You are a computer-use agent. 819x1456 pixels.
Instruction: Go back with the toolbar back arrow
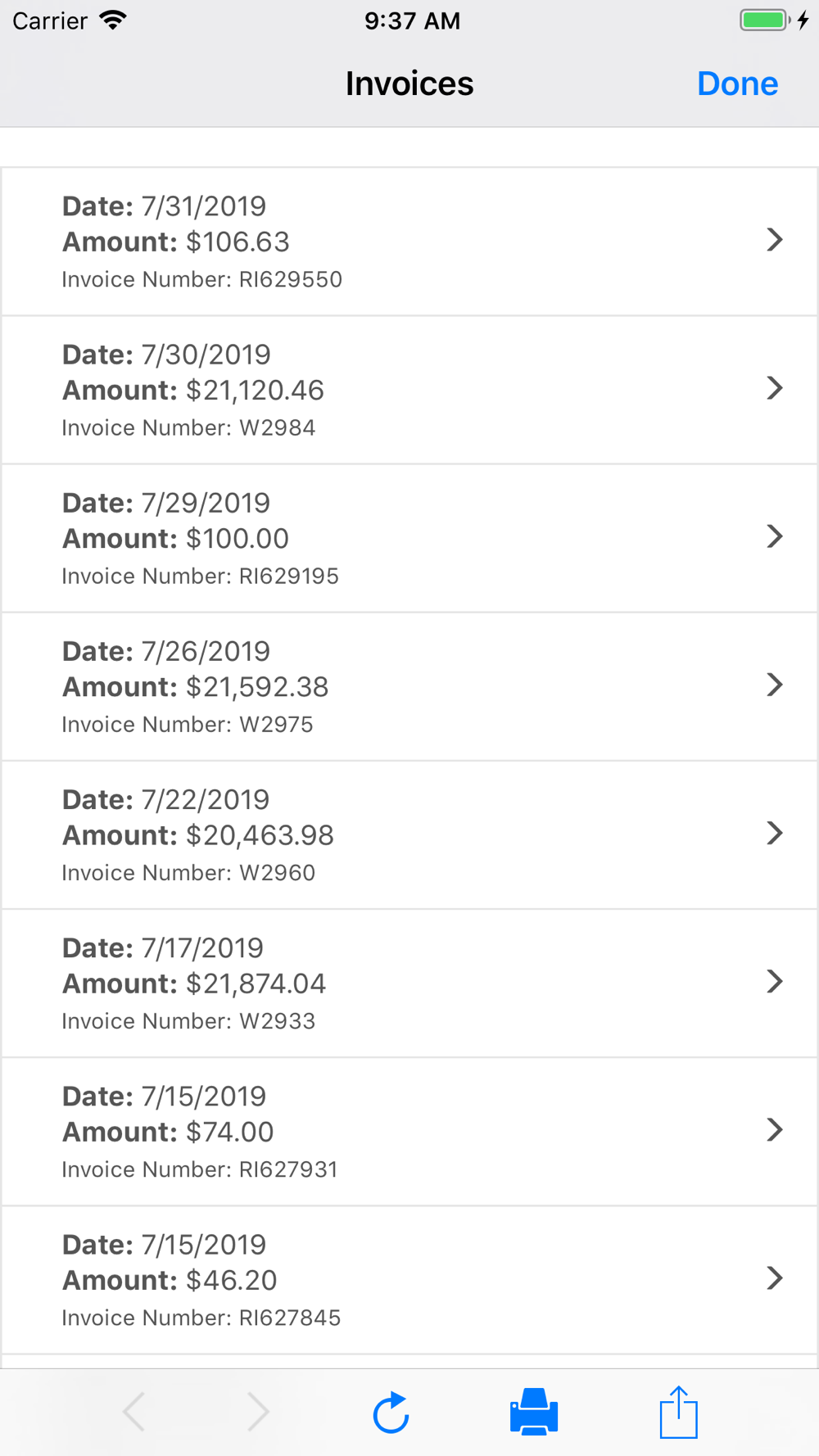134,1412
